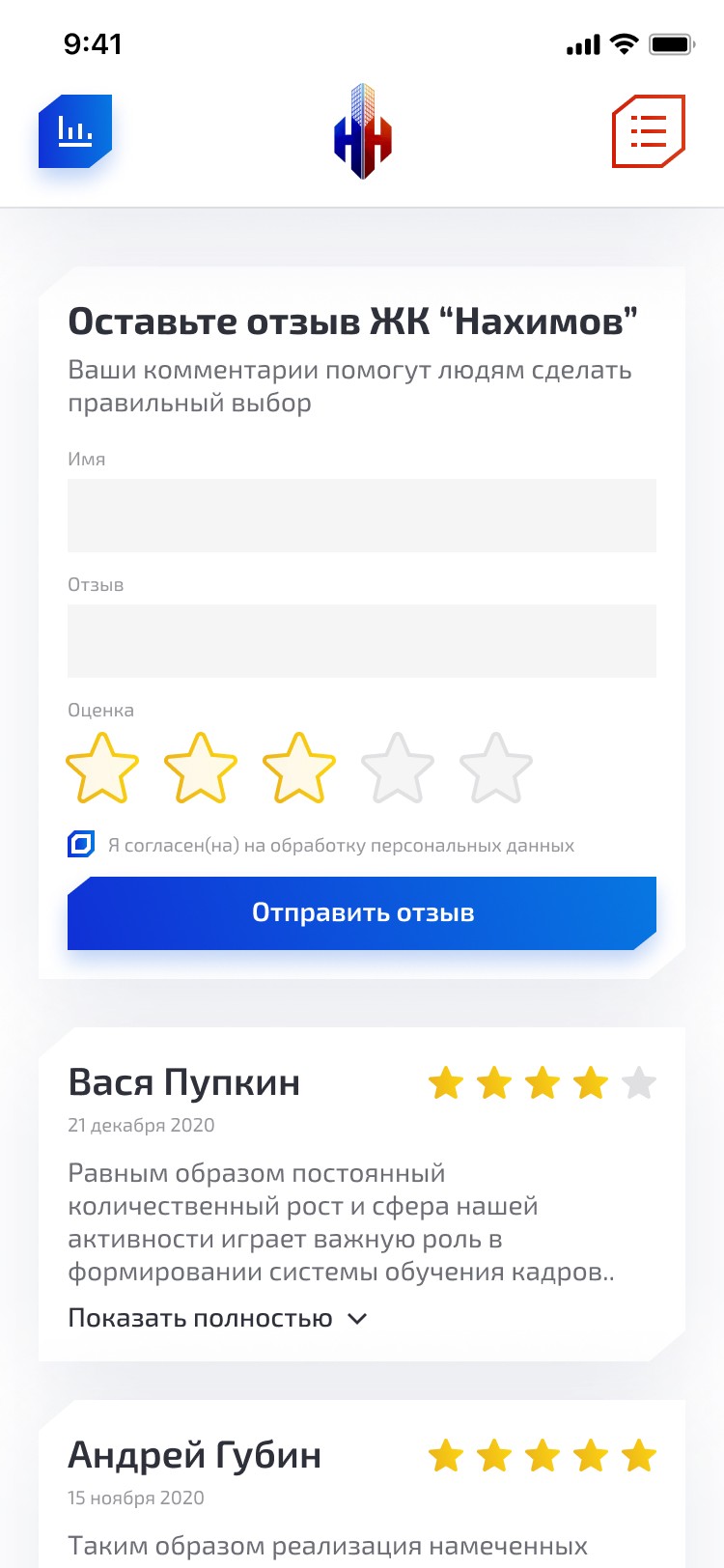
Task: Set the rating to one star
Action: coord(102,769)
